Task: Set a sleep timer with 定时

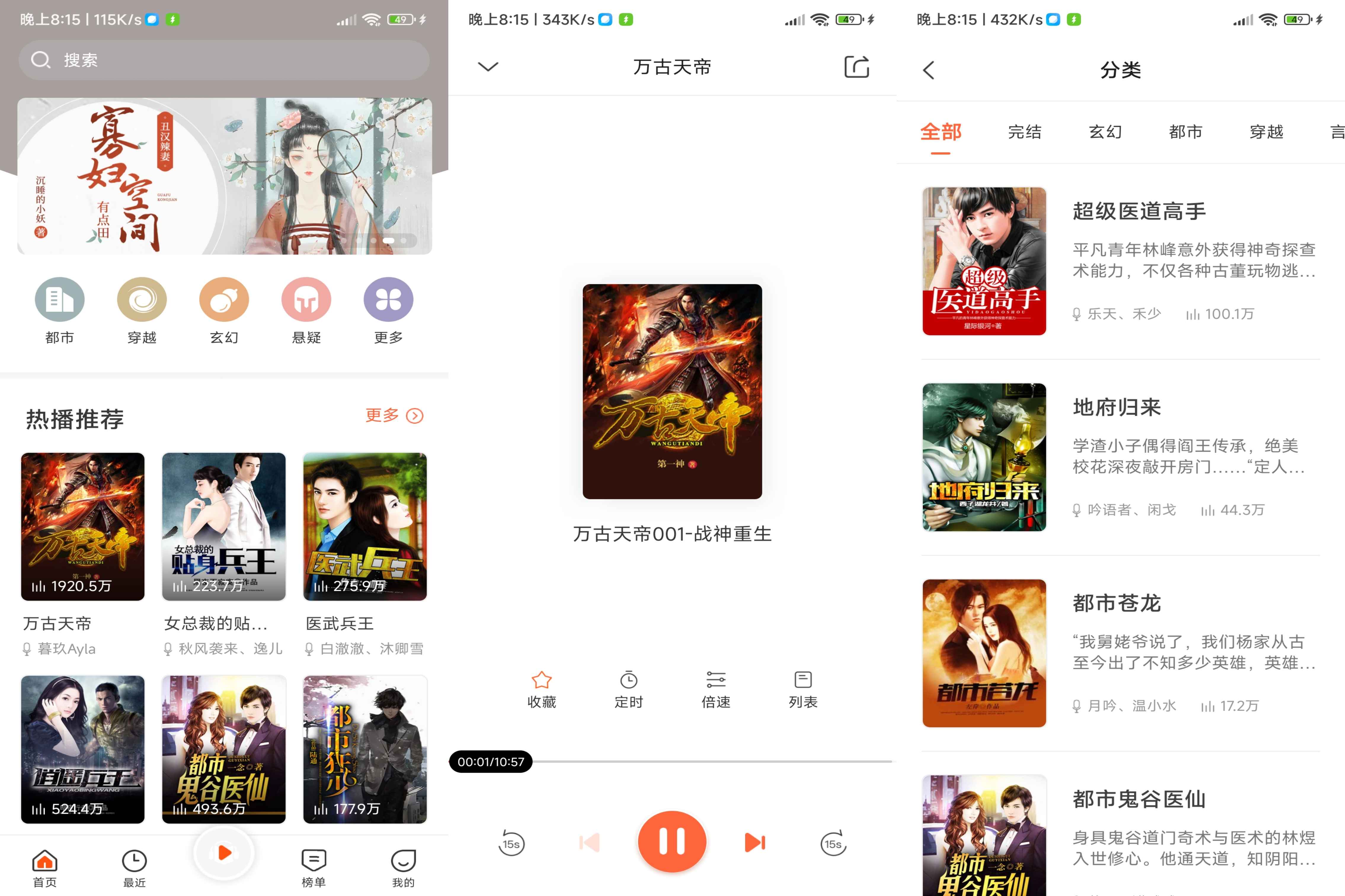Action: pos(628,689)
